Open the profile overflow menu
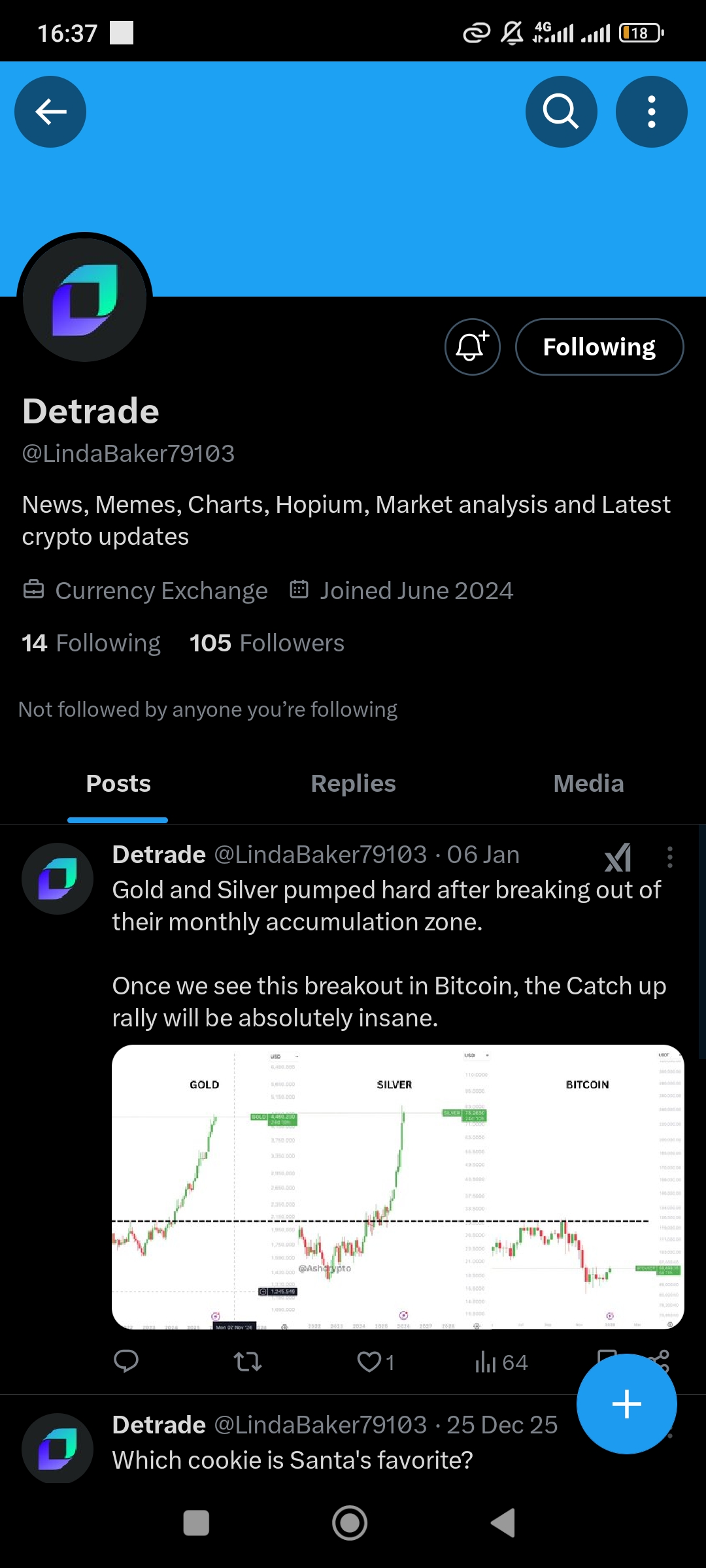Screen dimensions: 706x1568 tap(651, 112)
